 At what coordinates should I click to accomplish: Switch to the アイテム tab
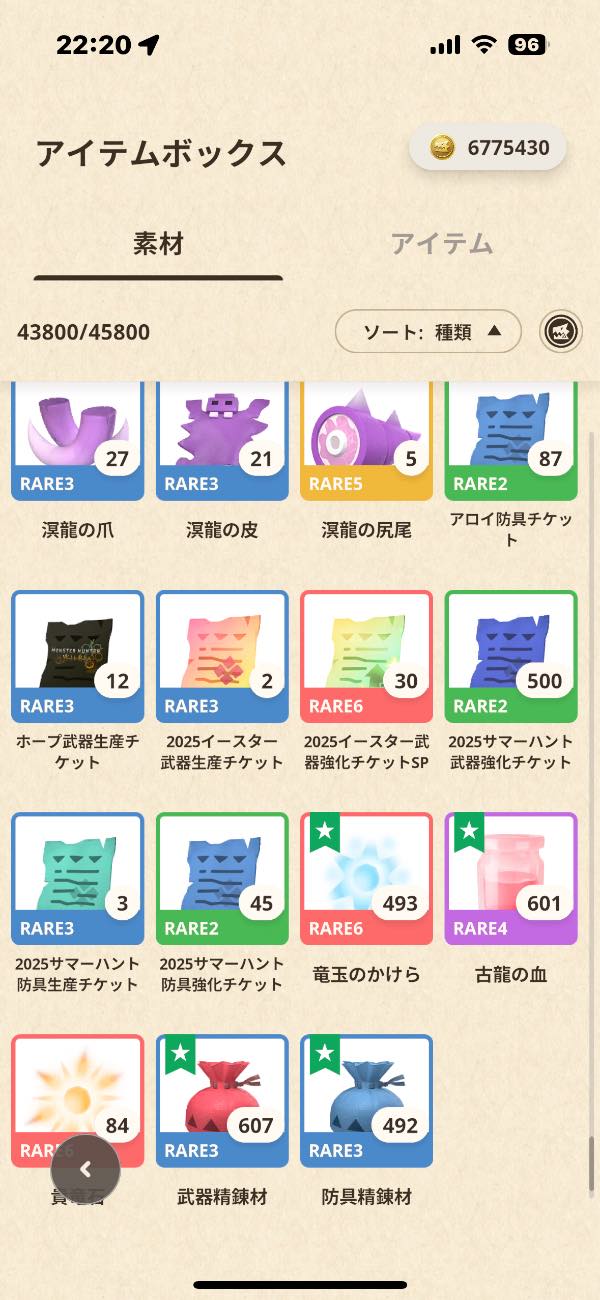click(442, 243)
